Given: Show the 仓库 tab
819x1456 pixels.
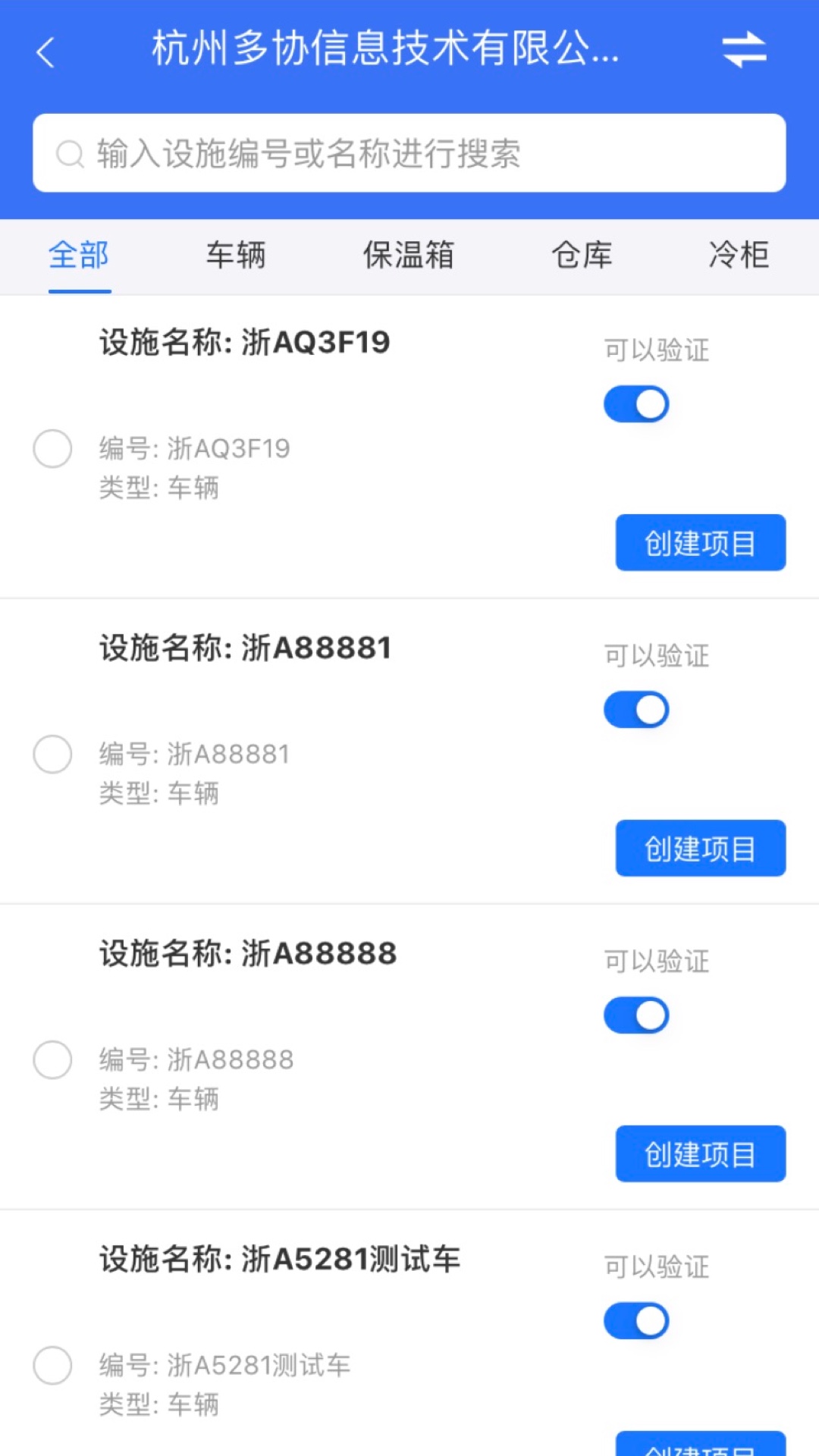Looking at the screenshot, I should [582, 256].
